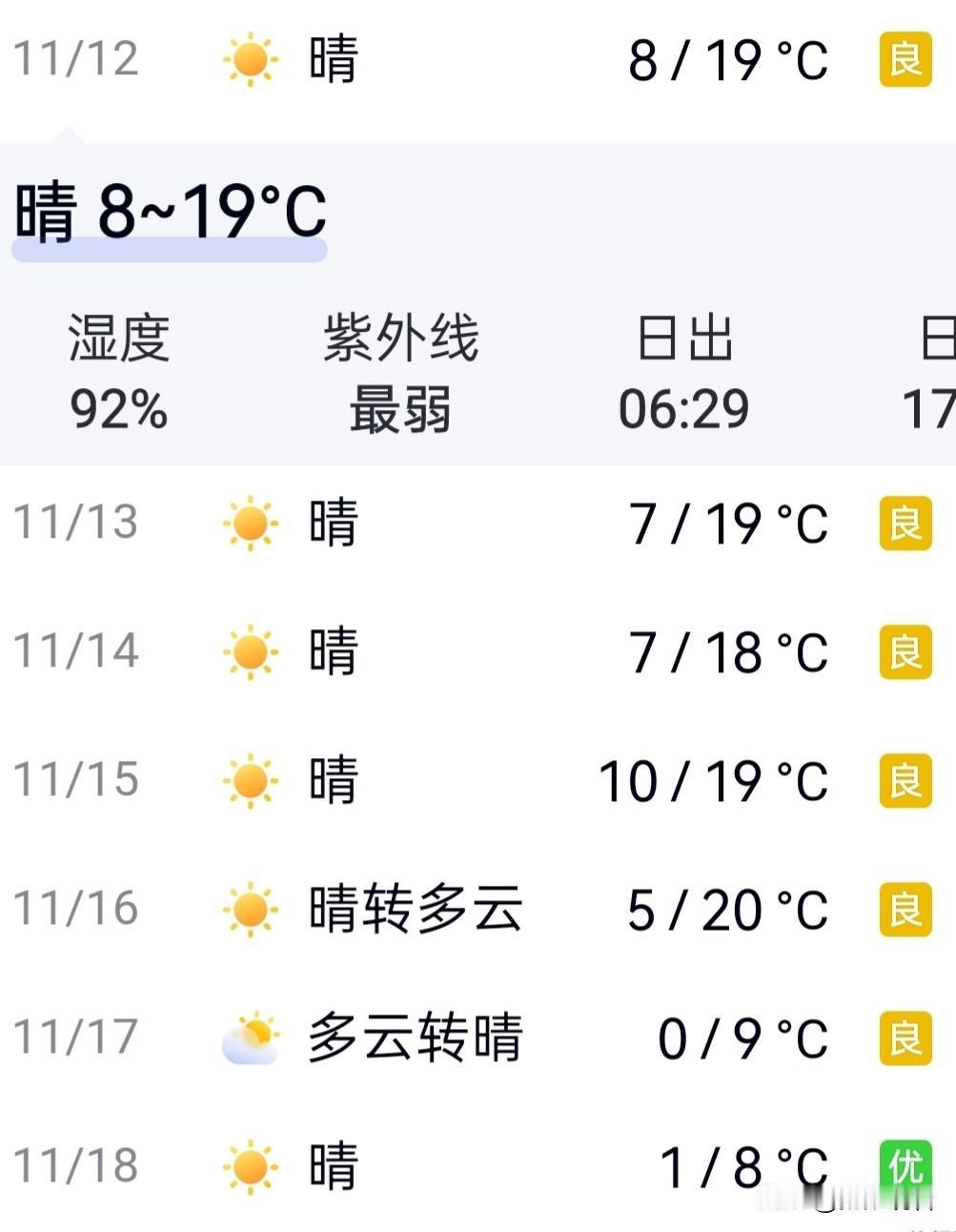Toggle the 良 air quality badge for 11/12
The width and height of the screenshot is (956, 1232).
pyautogui.click(x=904, y=60)
